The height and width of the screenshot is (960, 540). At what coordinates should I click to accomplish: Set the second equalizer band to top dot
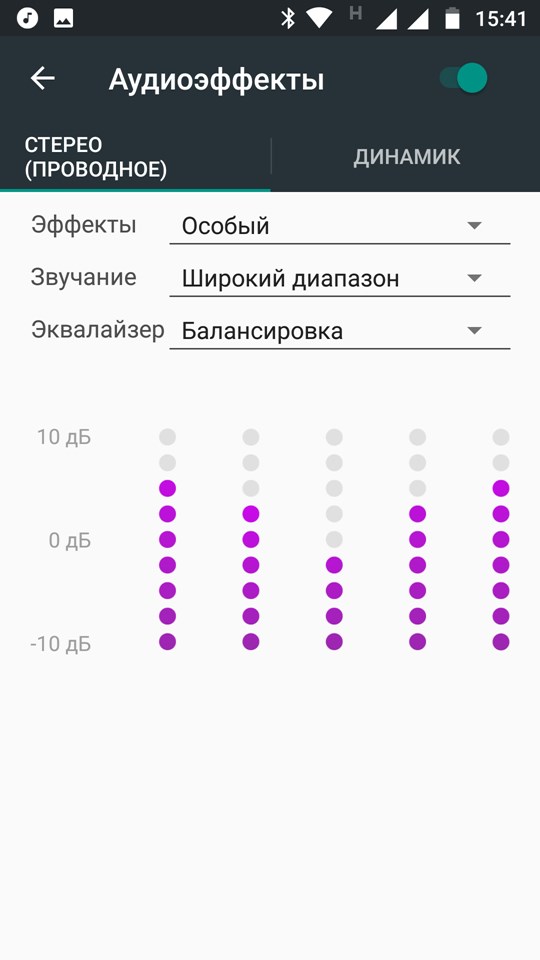coord(250,437)
